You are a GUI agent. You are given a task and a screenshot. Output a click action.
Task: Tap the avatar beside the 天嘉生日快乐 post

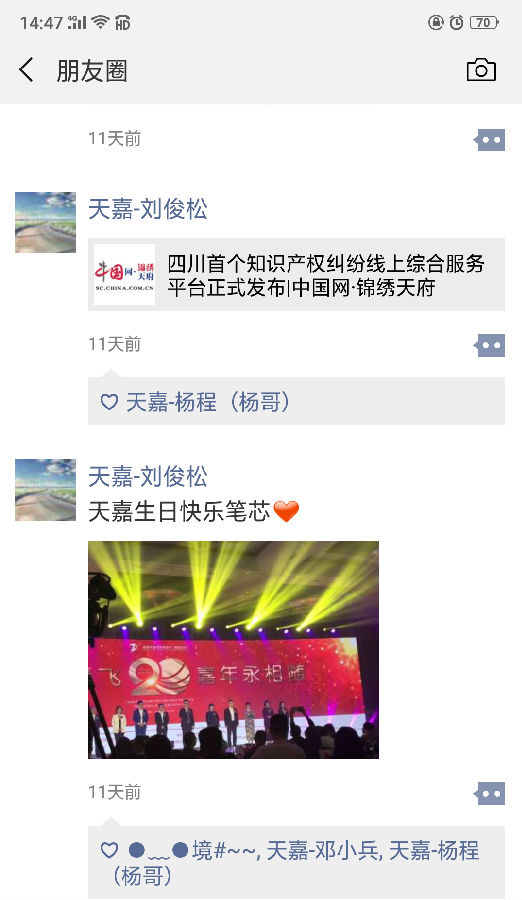click(45, 490)
